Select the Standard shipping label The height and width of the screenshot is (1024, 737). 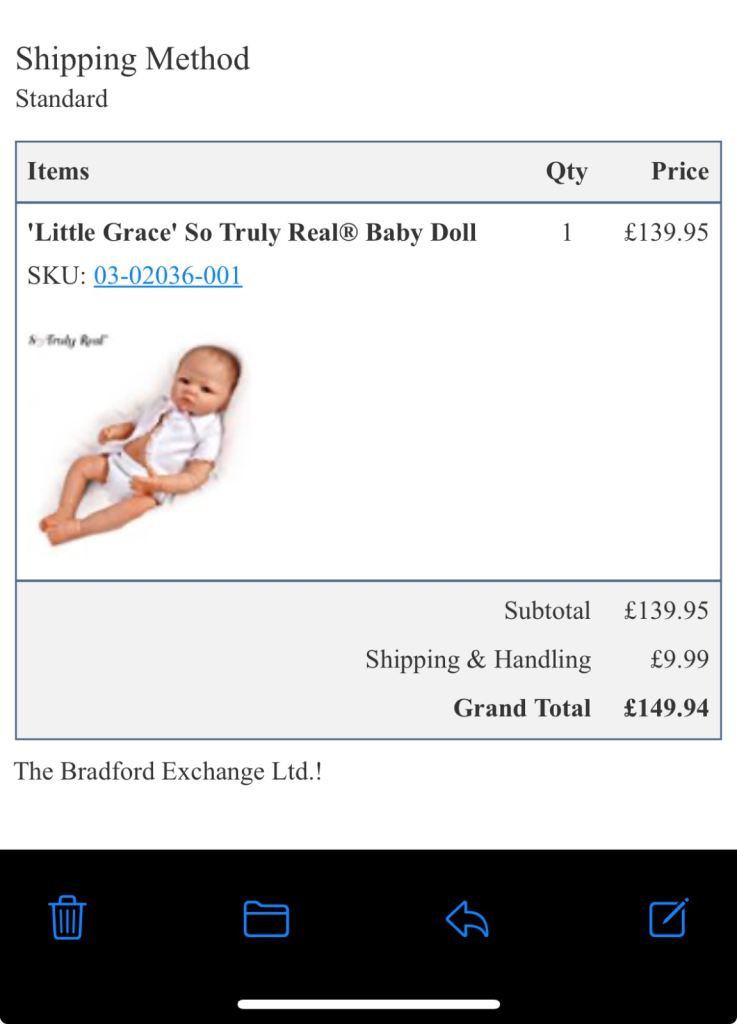pos(61,99)
